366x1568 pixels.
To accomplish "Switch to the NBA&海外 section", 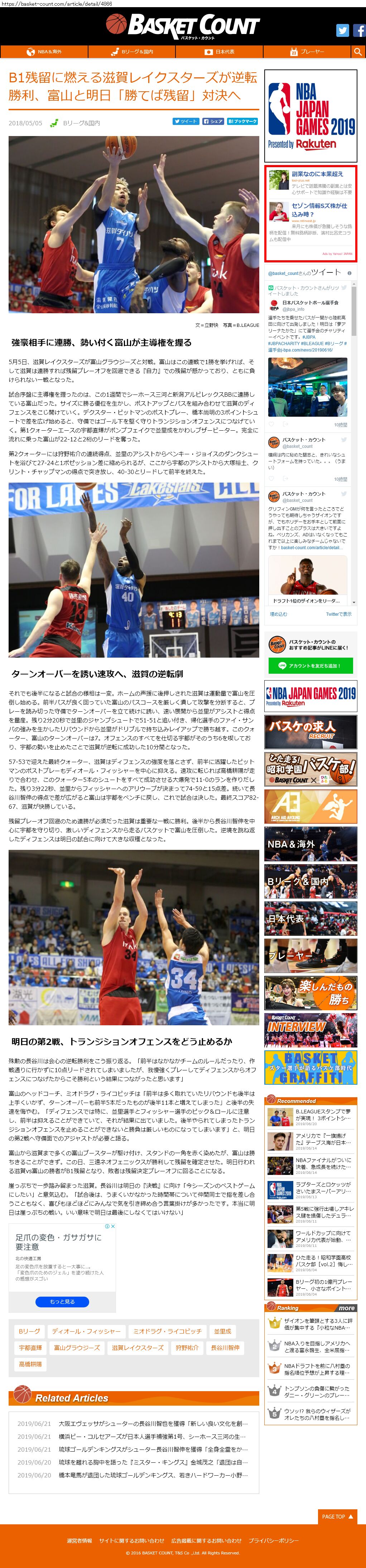I will pyautogui.click(x=44, y=52).
